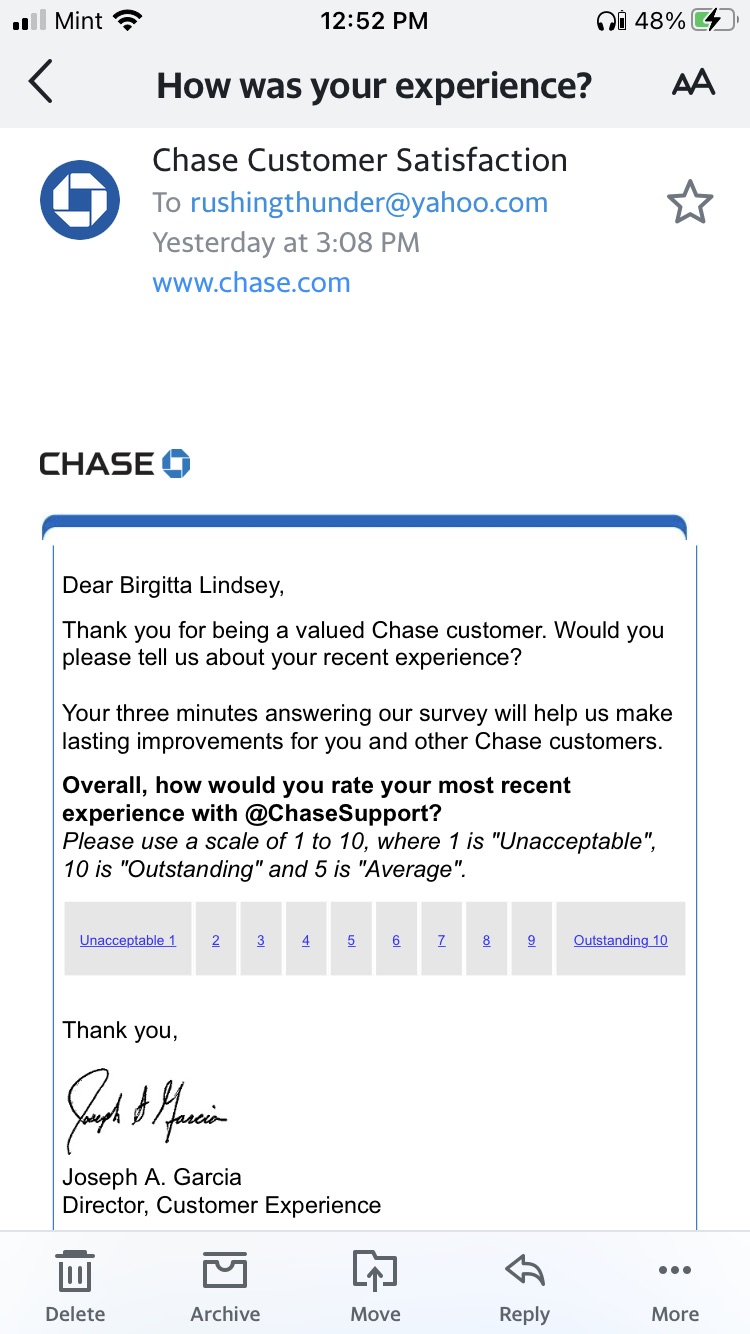The width and height of the screenshot is (750, 1334).
Task: Pick rating 9
Action: (x=531, y=940)
